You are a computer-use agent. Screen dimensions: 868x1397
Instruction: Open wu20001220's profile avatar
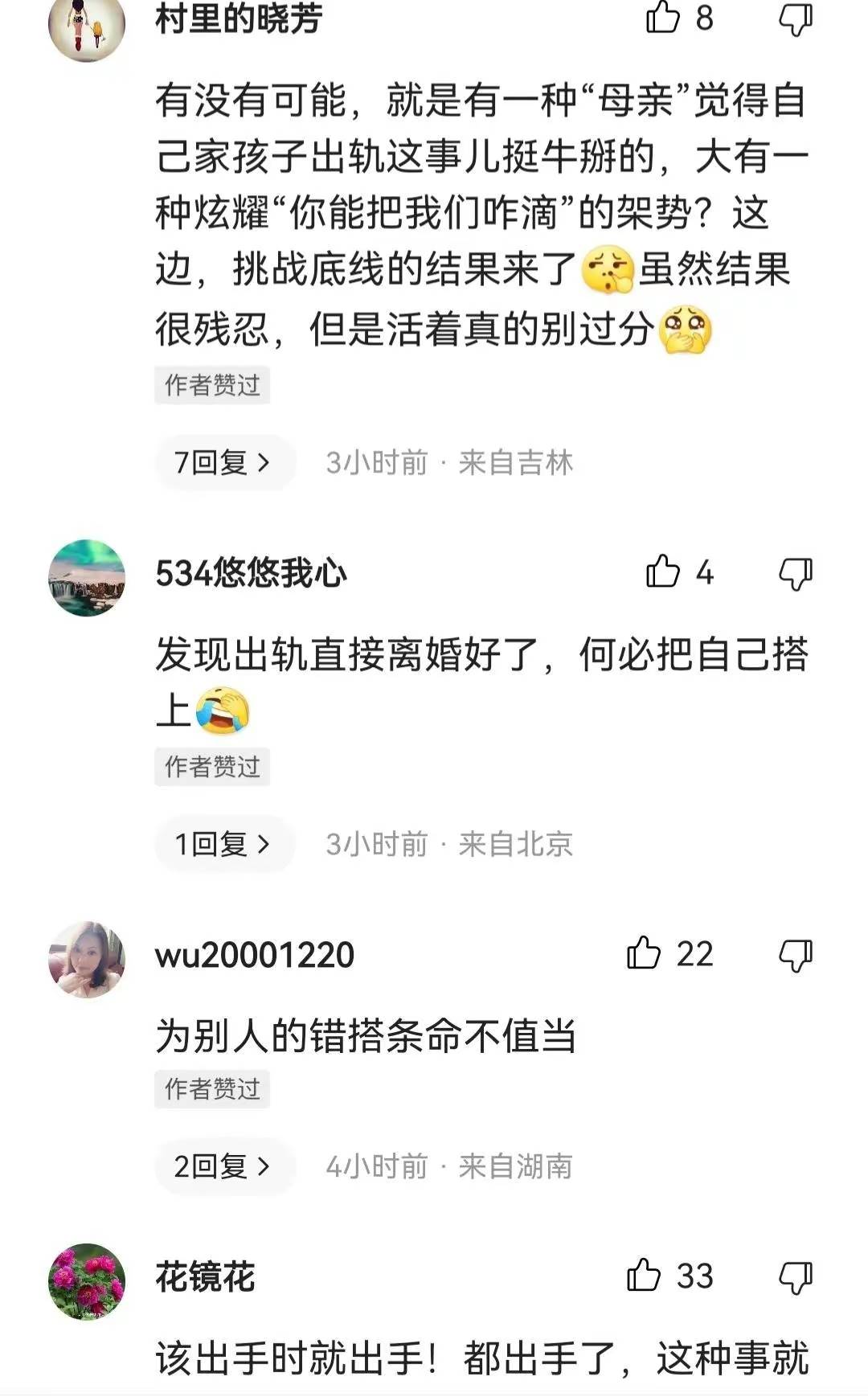(x=87, y=959)
